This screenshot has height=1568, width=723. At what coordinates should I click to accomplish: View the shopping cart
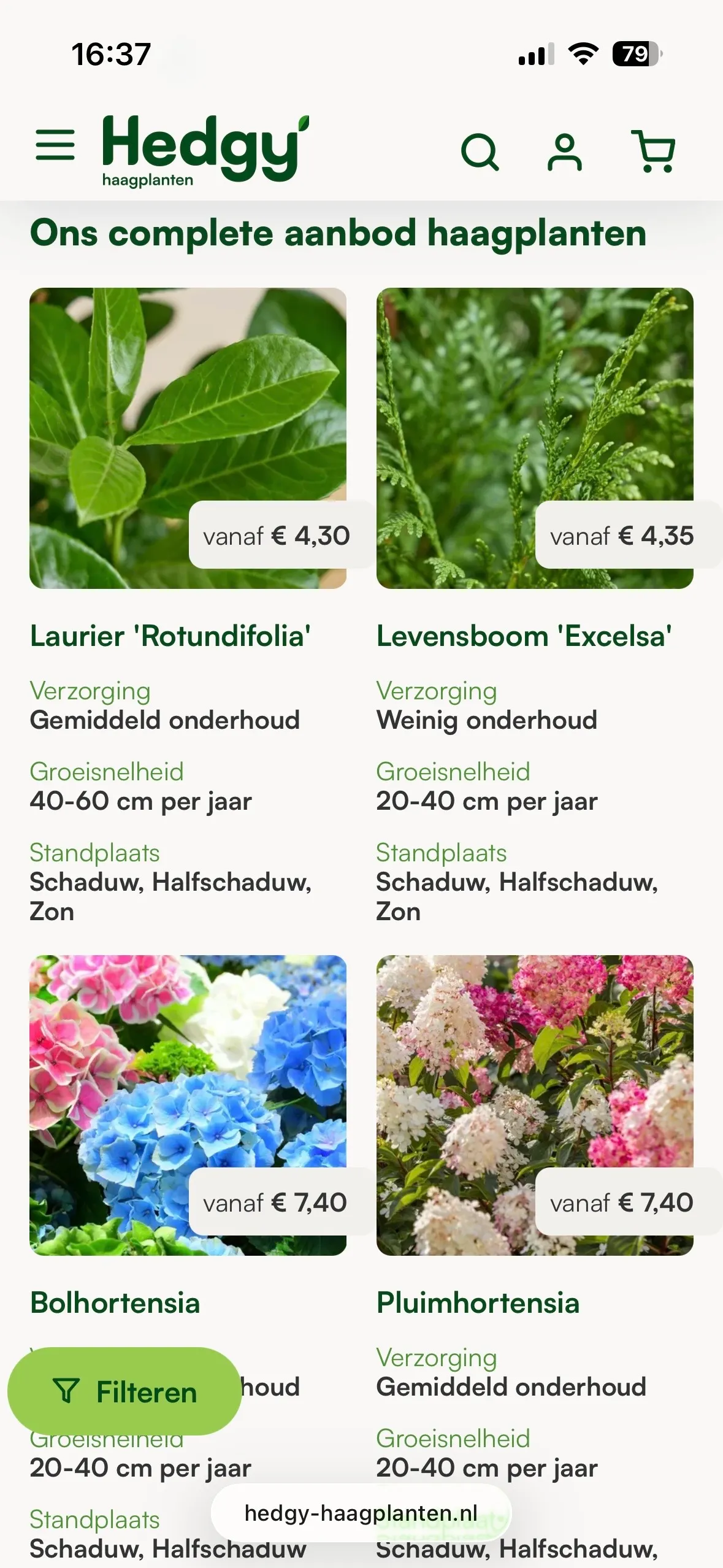[654, 152]
